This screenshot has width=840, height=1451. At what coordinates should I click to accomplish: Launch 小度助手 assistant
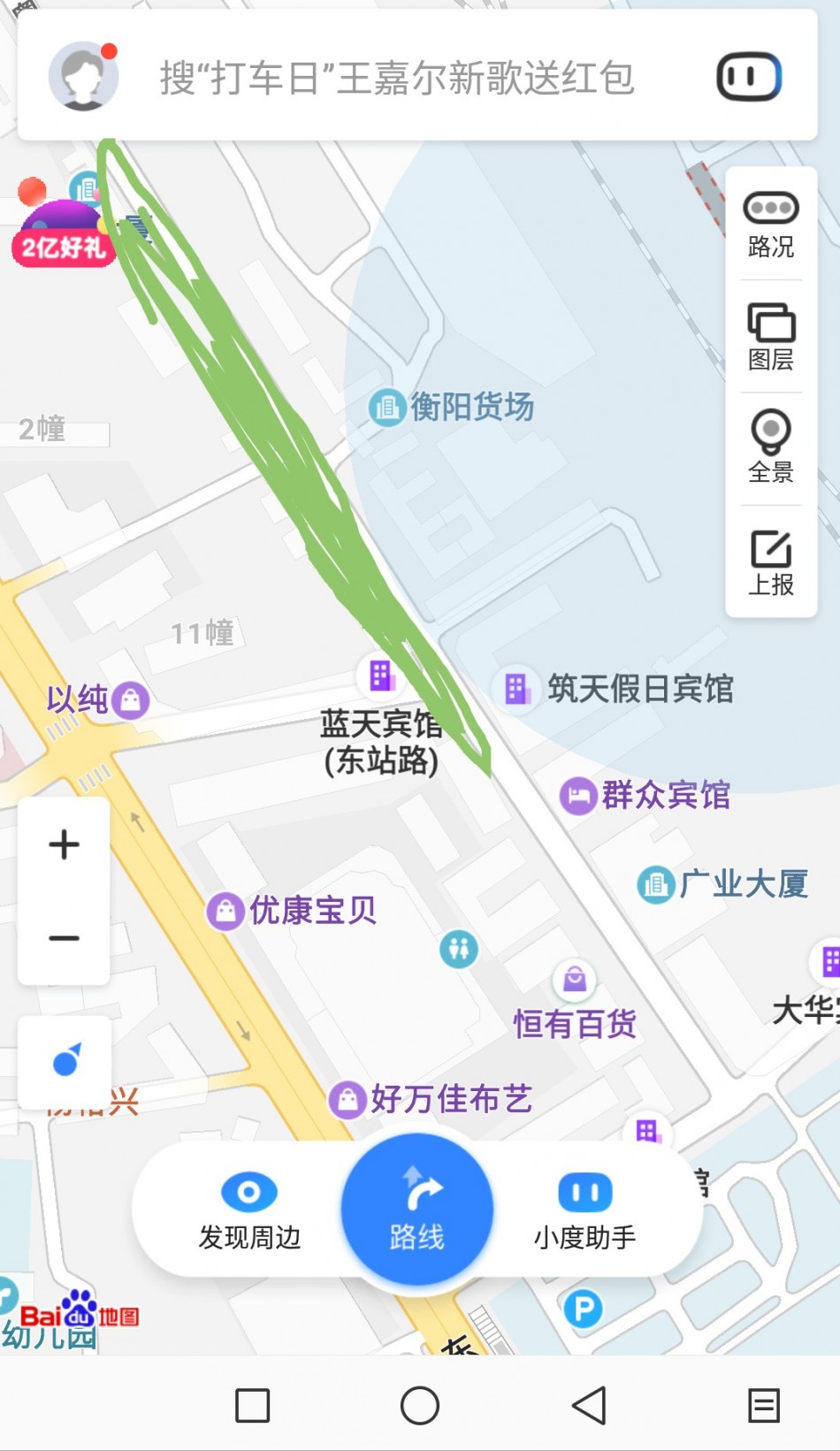[584, 1210]
